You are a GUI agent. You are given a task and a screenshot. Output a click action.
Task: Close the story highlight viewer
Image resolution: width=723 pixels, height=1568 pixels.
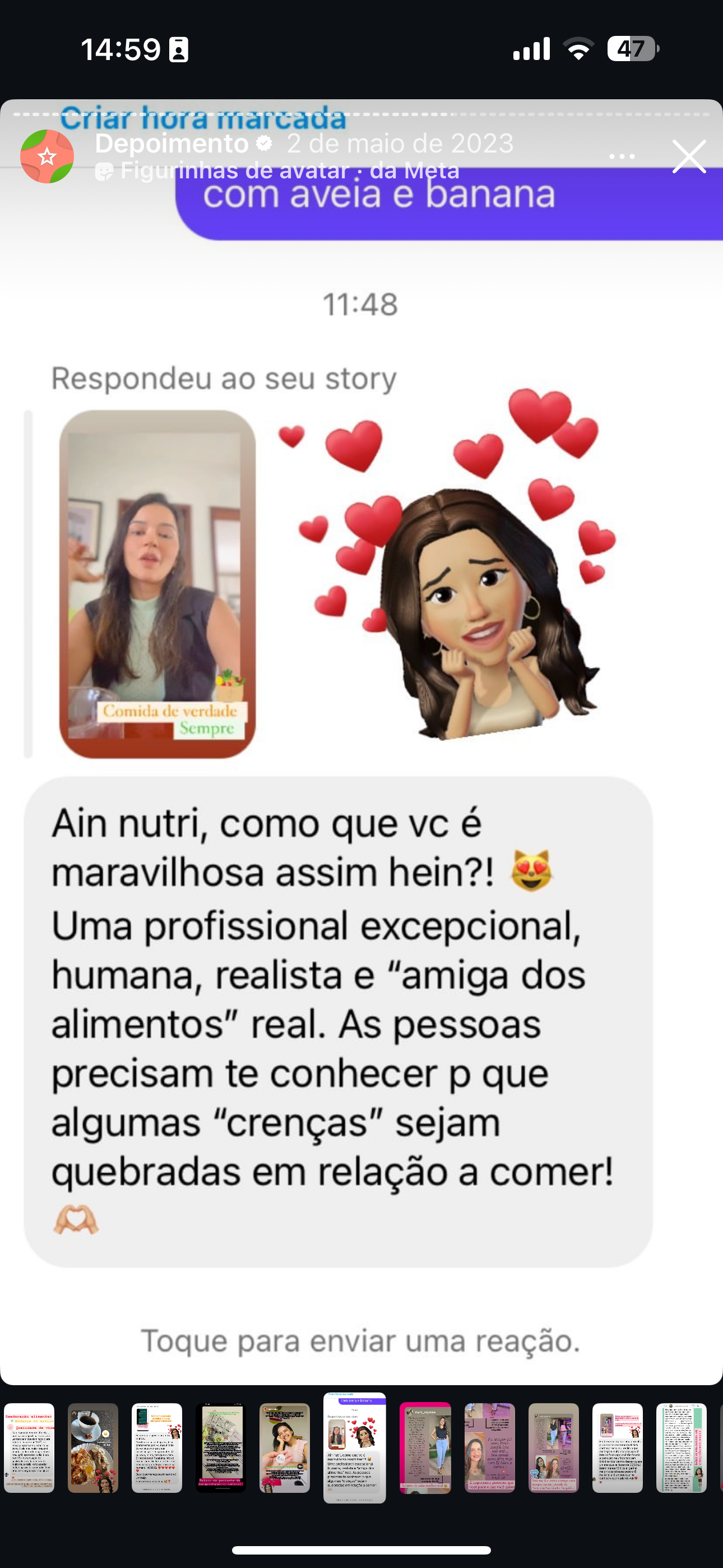[x=689, y=157]
